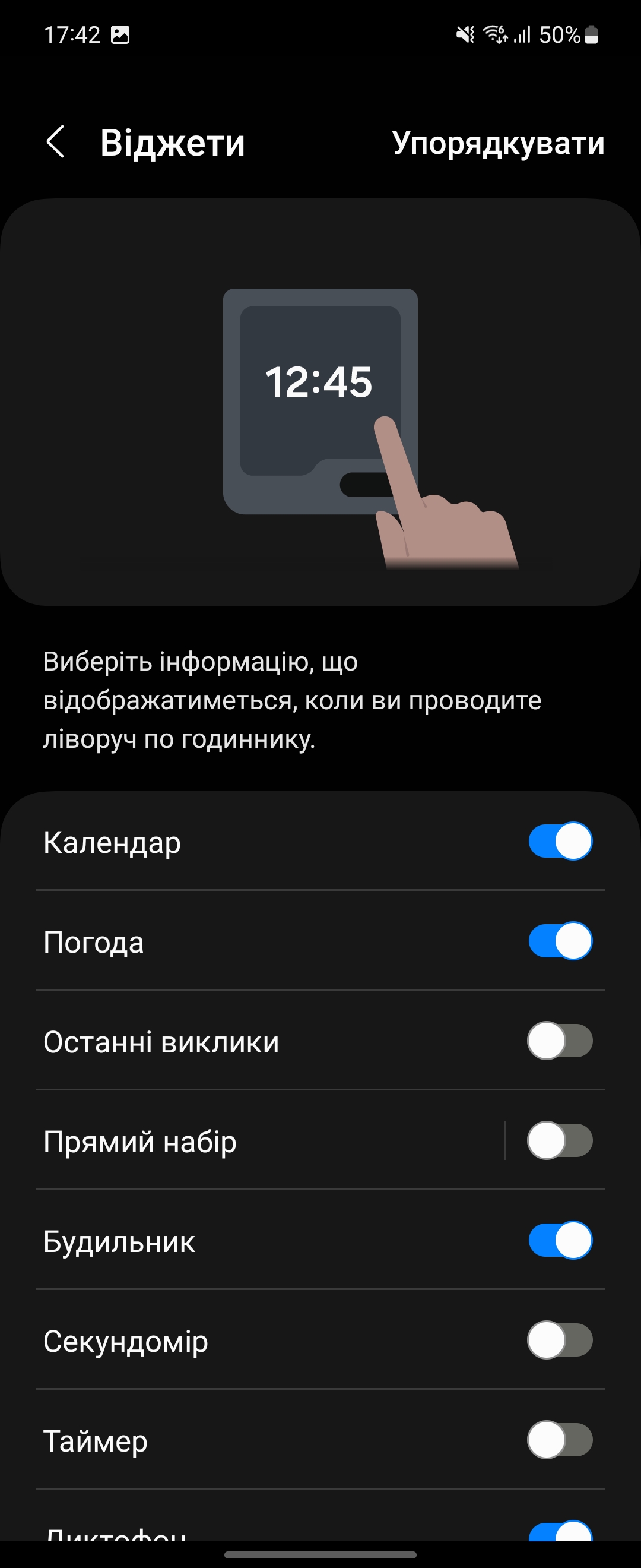This screenshot has height=1568, width=641.
Task: Enable the Останні виклики widget
Action: (560, 1041)
